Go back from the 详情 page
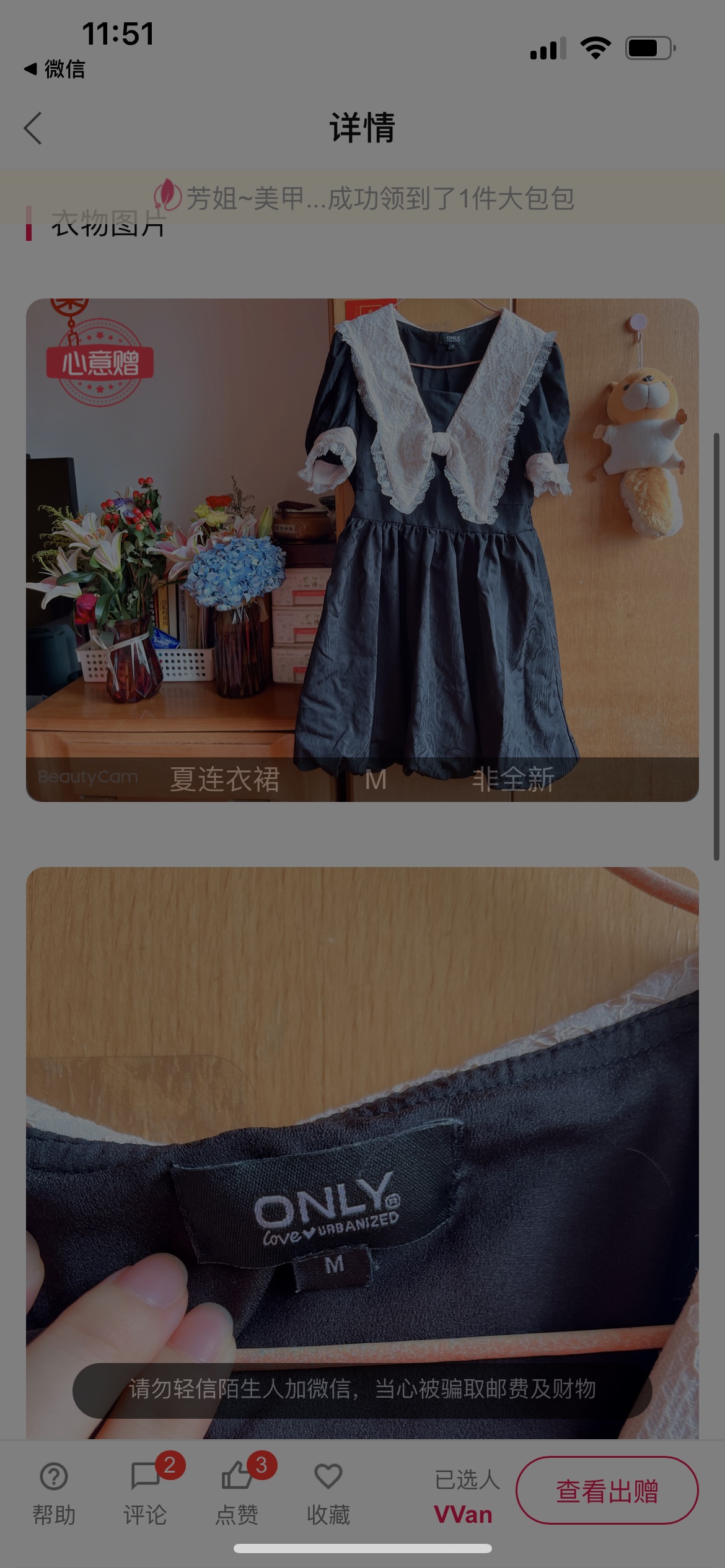This screenshot has height=1568, width=725. (x=33, y=128)
